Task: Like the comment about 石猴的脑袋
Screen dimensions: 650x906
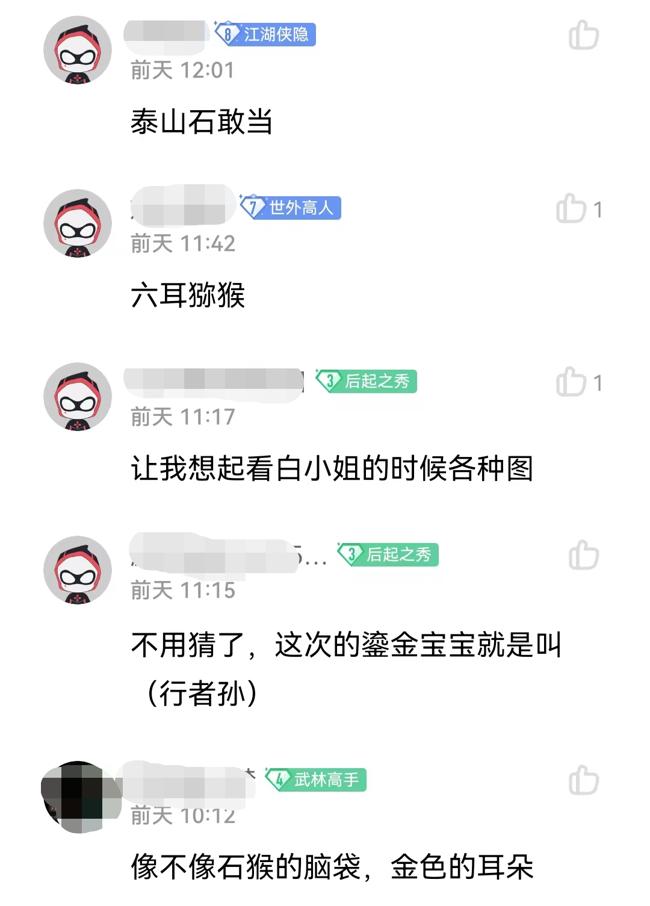Action: click(583, 781)
